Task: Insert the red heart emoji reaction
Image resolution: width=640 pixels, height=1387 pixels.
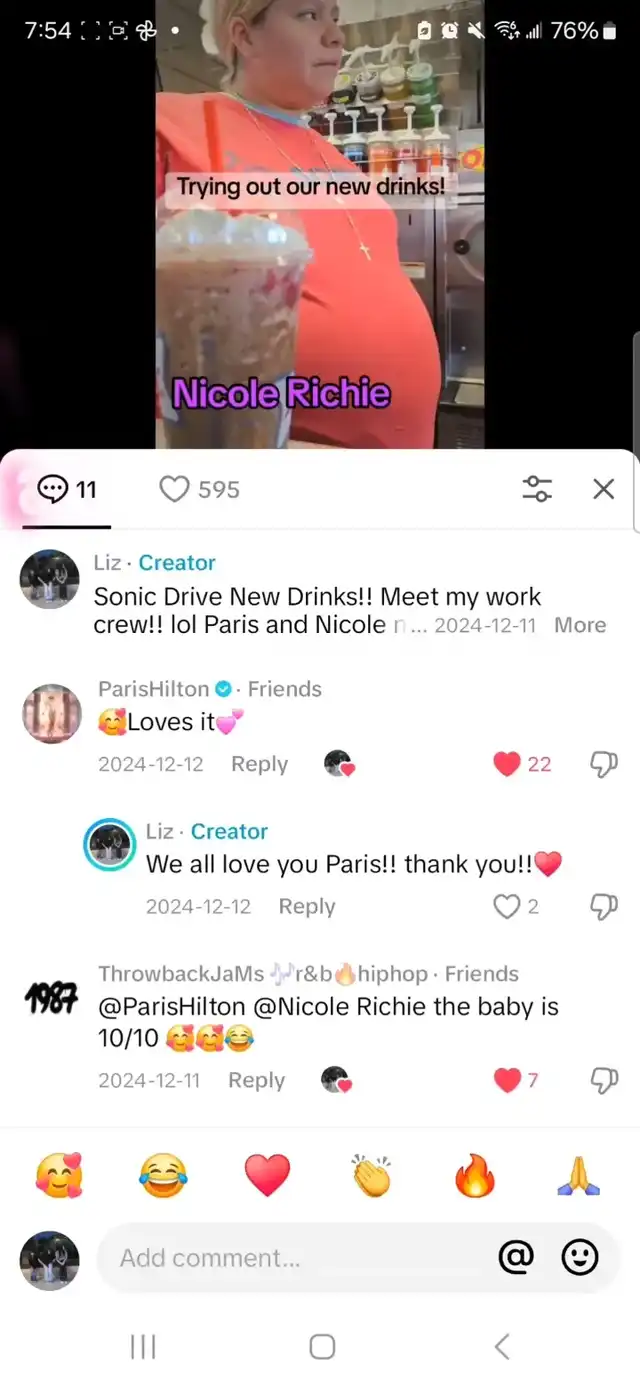Action: point(267,1175)
